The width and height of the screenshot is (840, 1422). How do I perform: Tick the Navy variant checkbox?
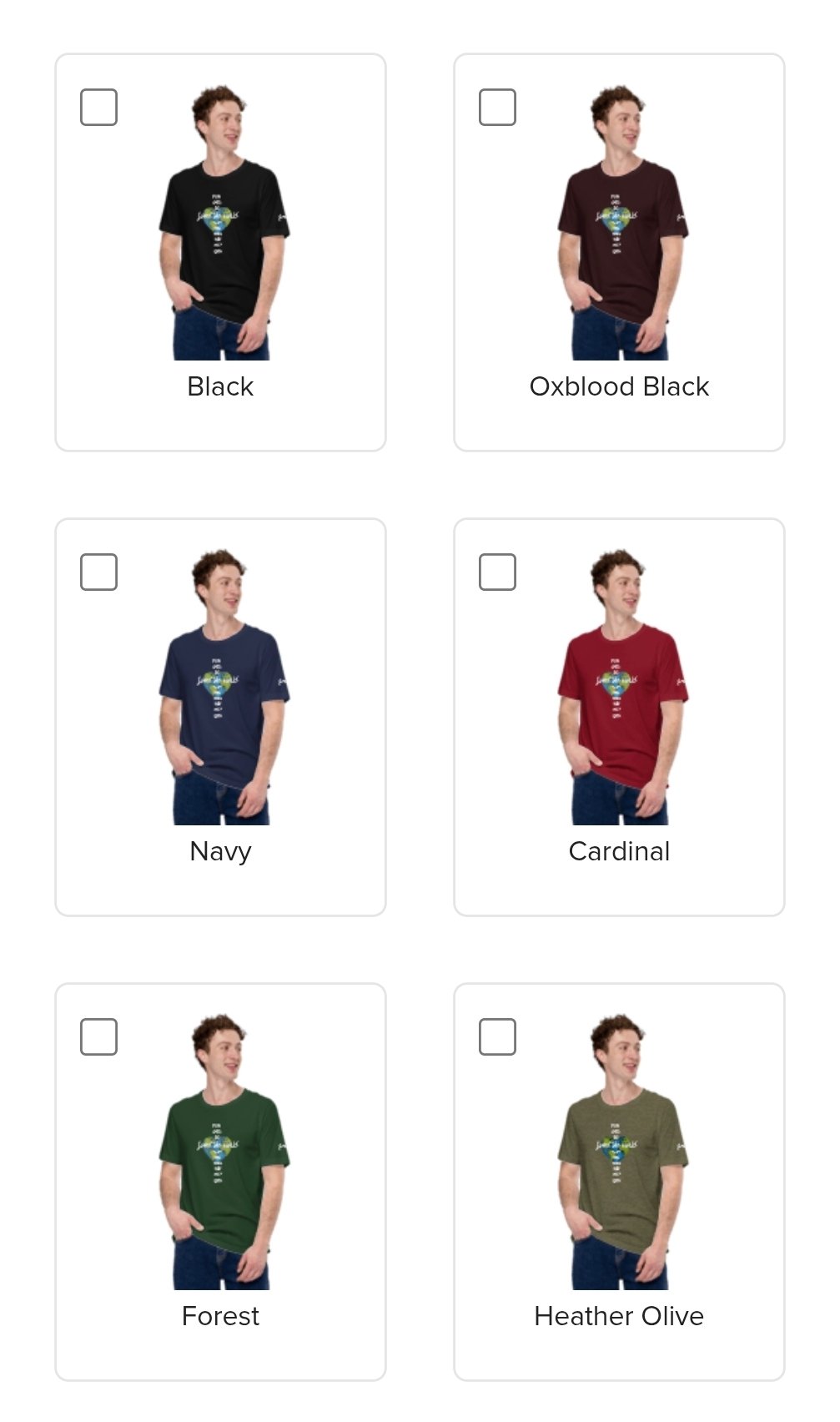coord(98,572)
